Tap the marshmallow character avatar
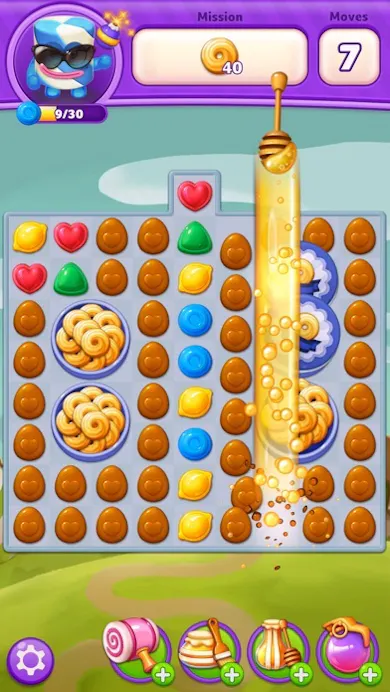Viewport: 390px width, 692px height. pos(64,56)
